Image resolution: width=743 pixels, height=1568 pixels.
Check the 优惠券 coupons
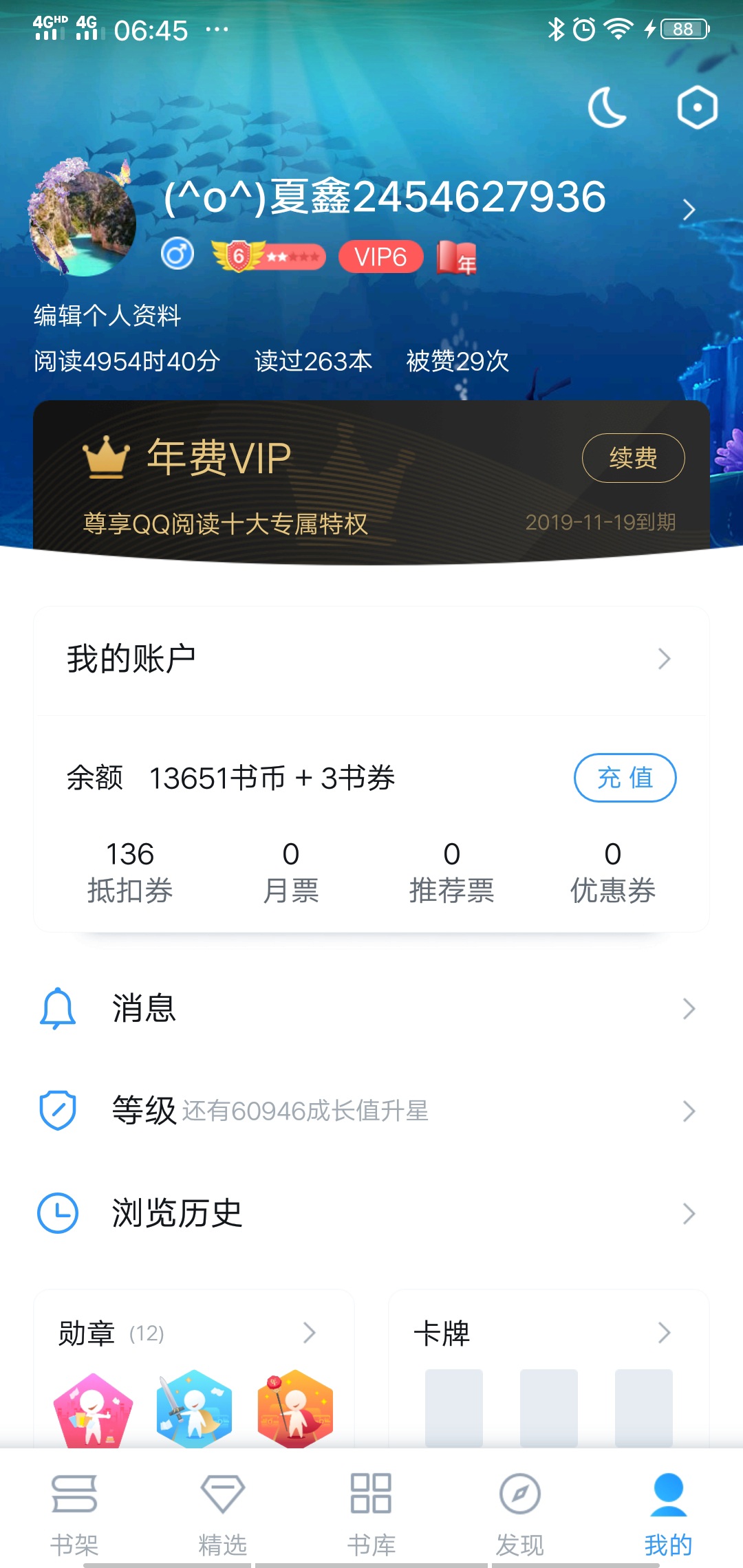coord(612,872)
